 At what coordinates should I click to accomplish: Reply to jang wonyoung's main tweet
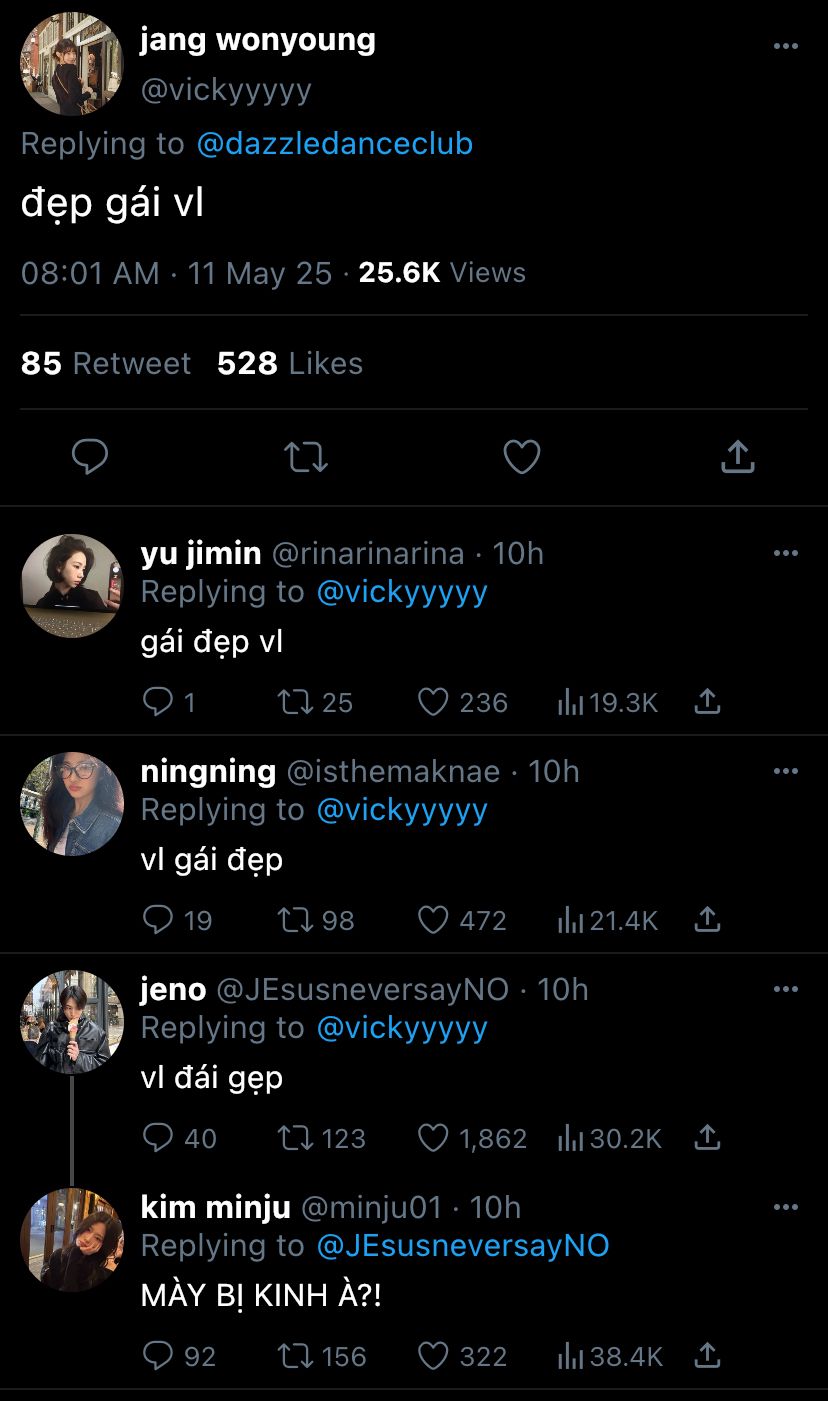(90, 458)
